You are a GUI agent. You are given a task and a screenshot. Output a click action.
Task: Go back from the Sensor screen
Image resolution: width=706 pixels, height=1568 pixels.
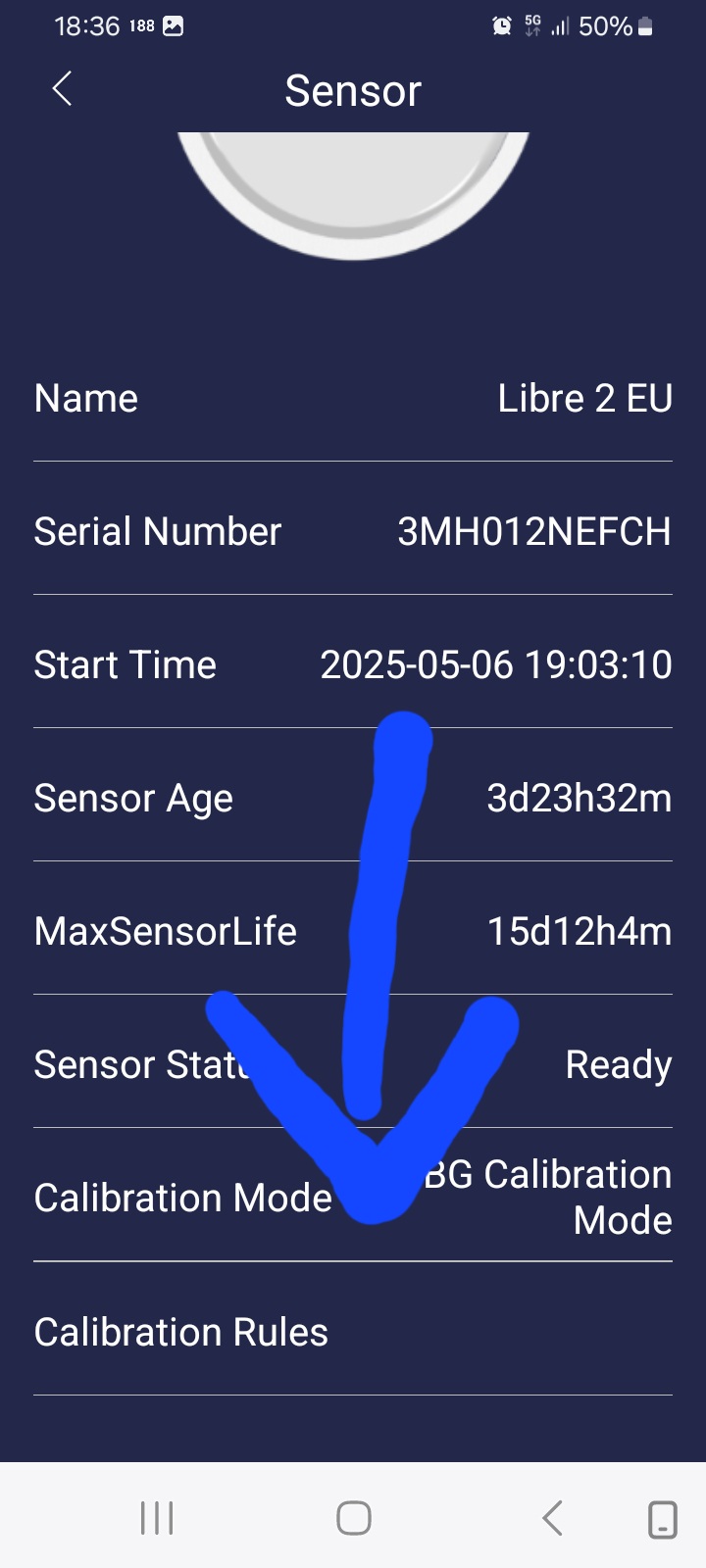click(x=62, y=89)
